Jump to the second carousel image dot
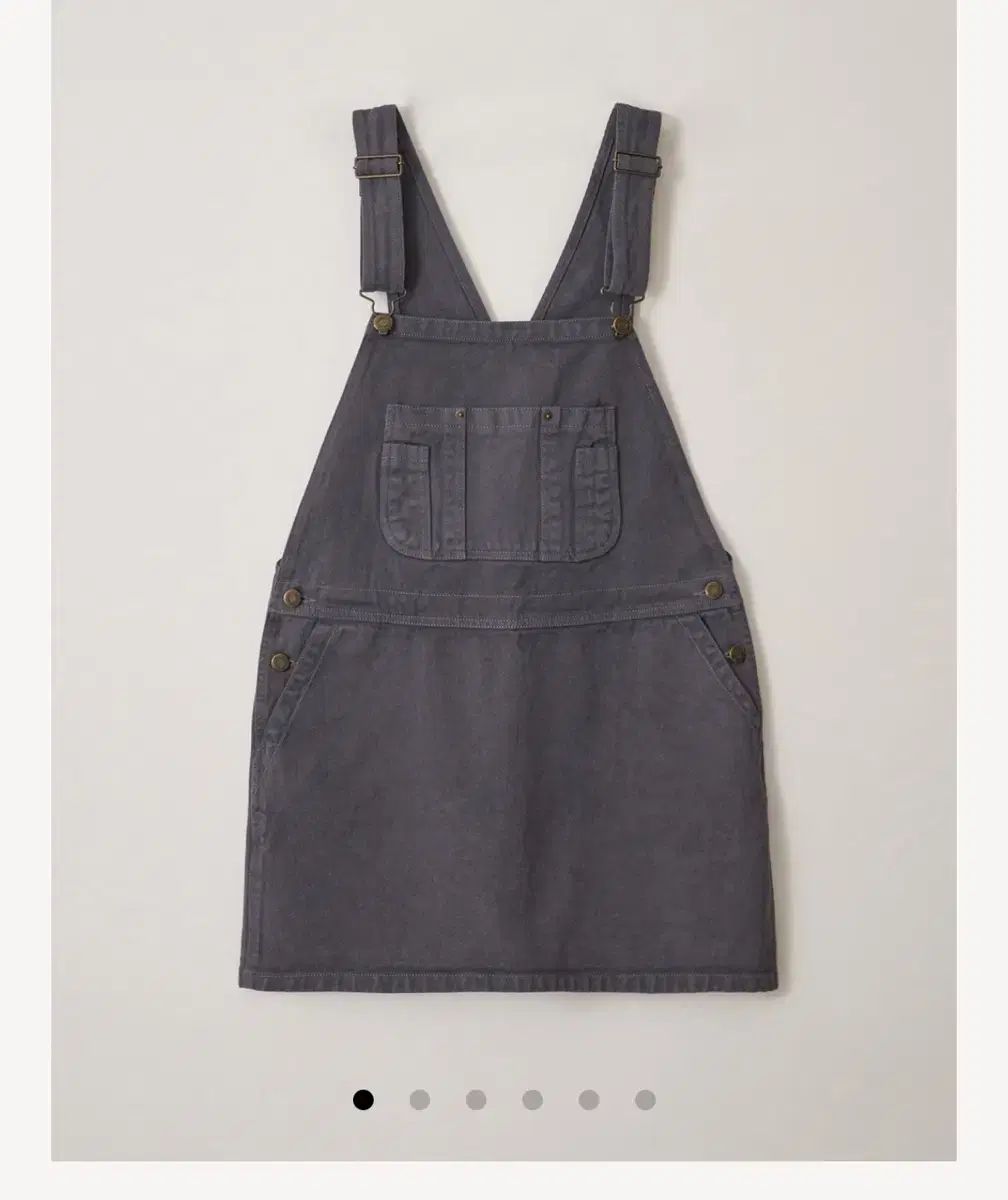Screen dimensions: 1008x1200 419,1100
